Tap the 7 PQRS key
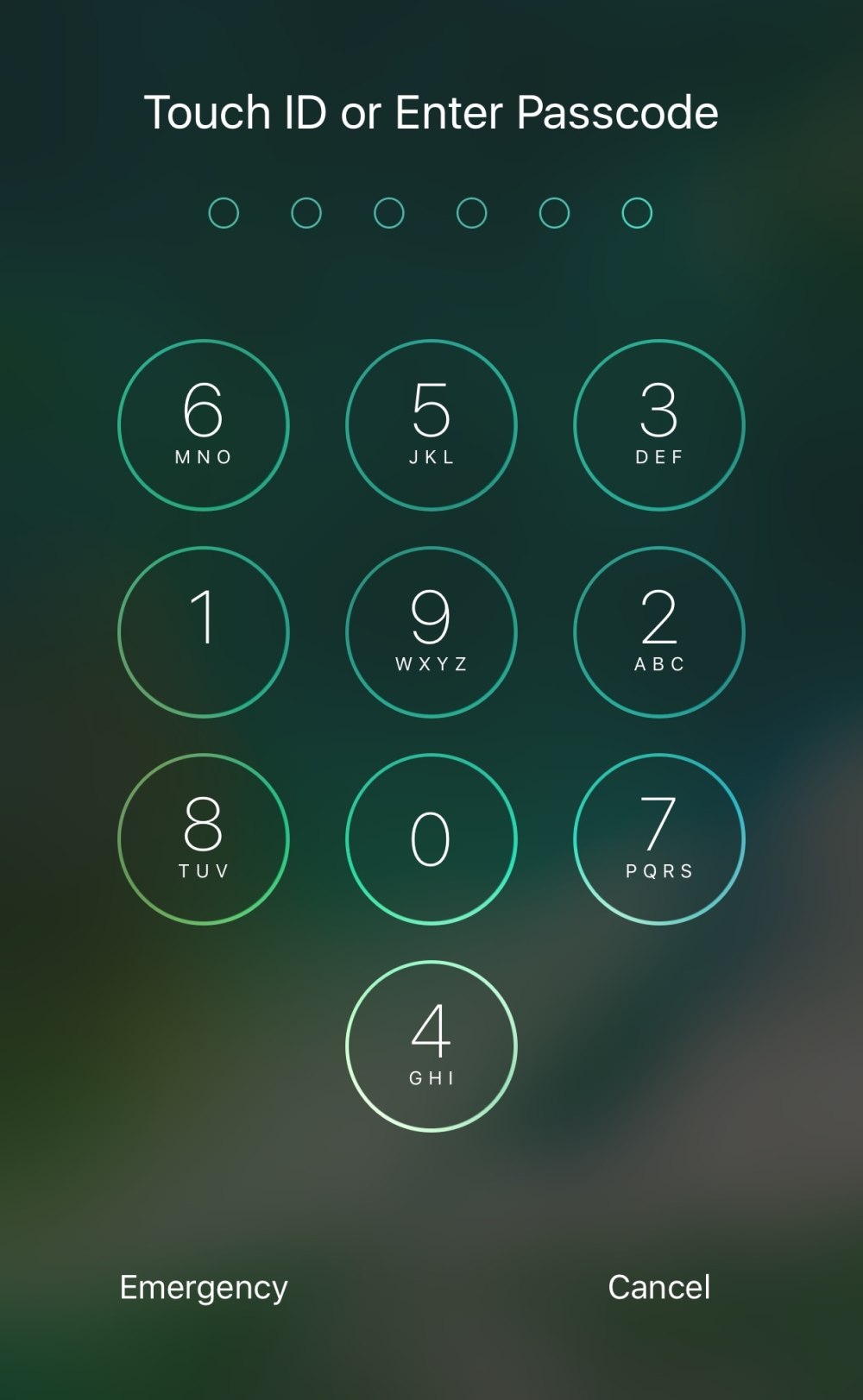The image size is (863, 1400). (x=659, y=838)
